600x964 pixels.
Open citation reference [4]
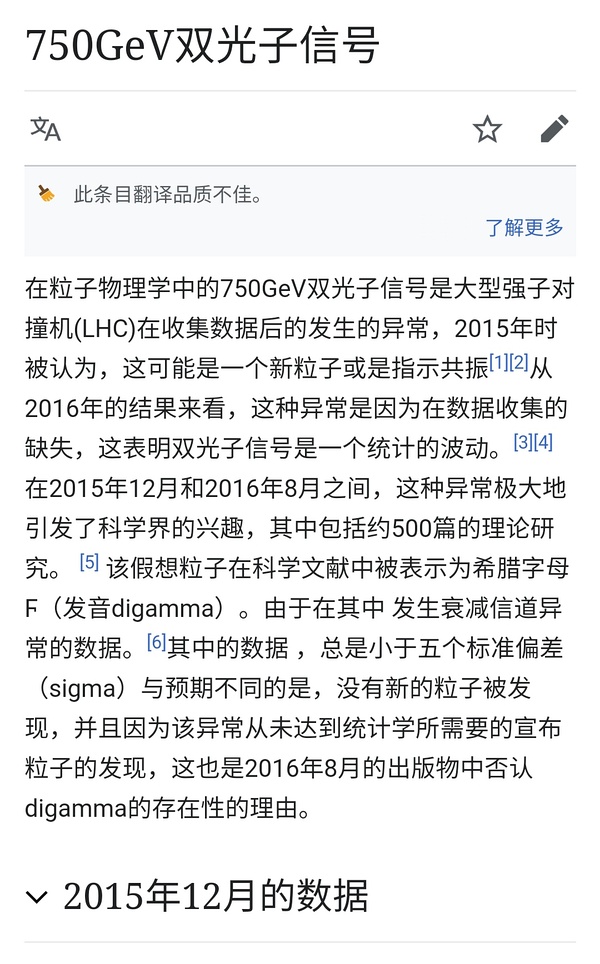point(543,441)
